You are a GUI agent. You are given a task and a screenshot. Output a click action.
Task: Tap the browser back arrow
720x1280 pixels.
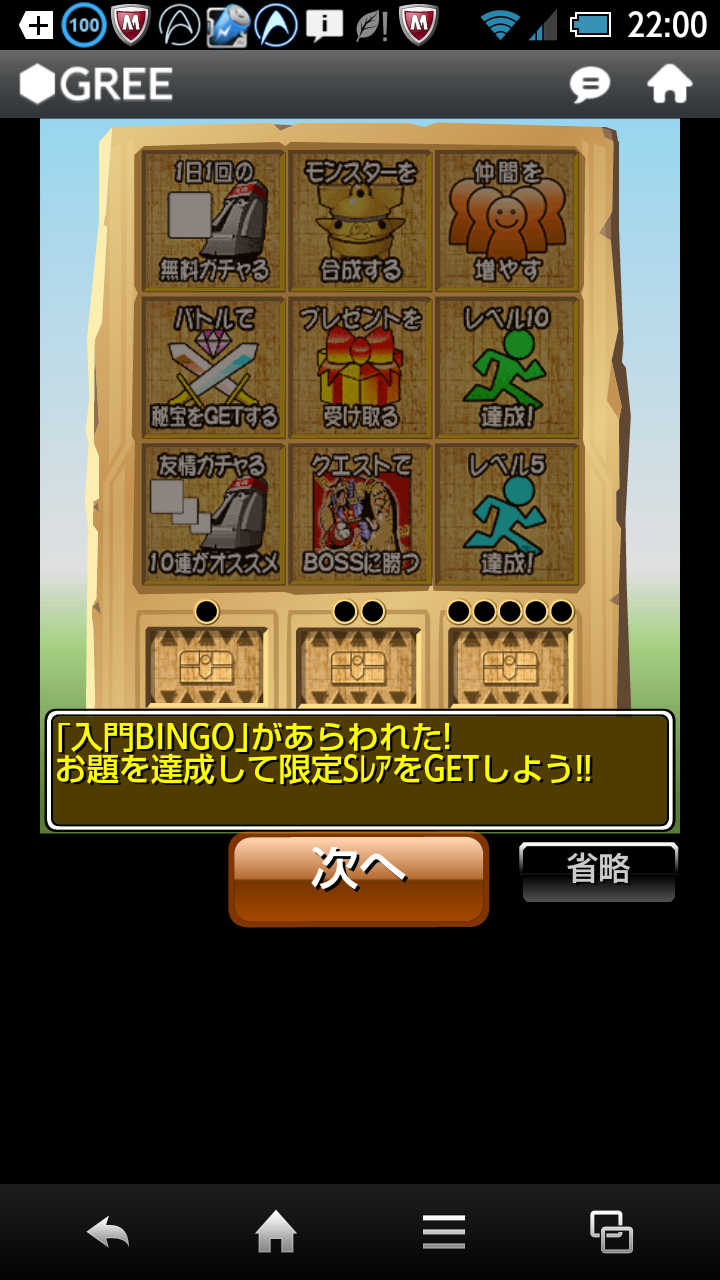[x=108, y=1231]
